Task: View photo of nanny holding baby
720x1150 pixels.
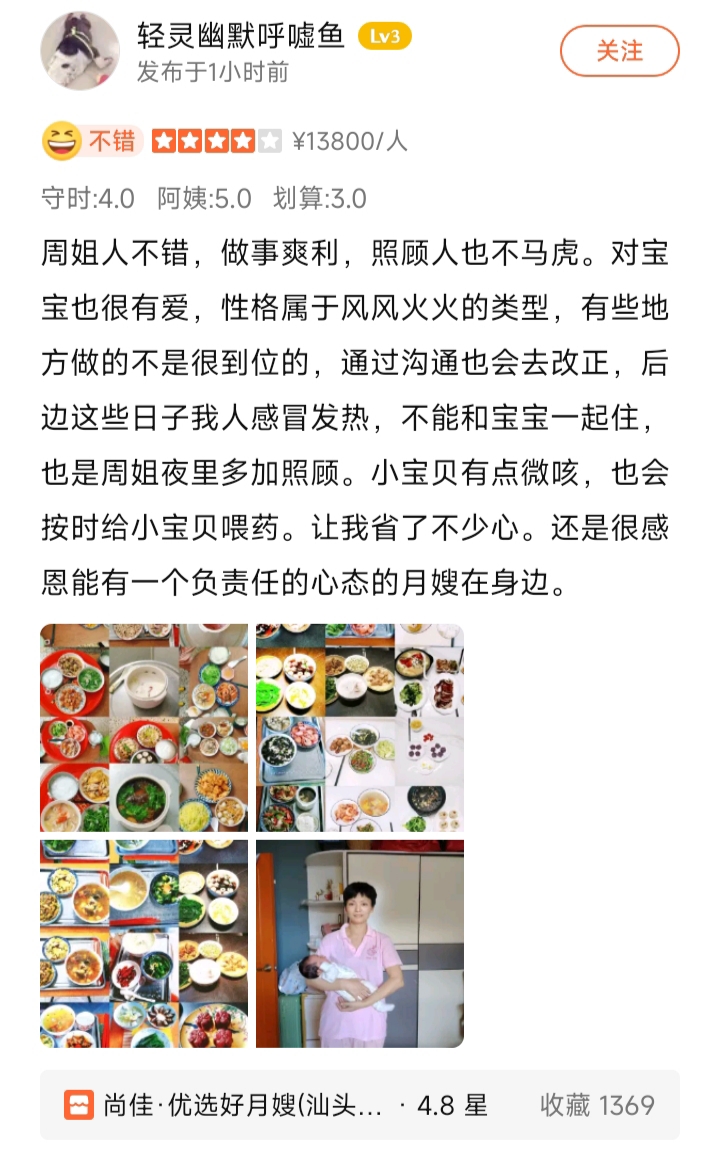Action: (360, 944)
